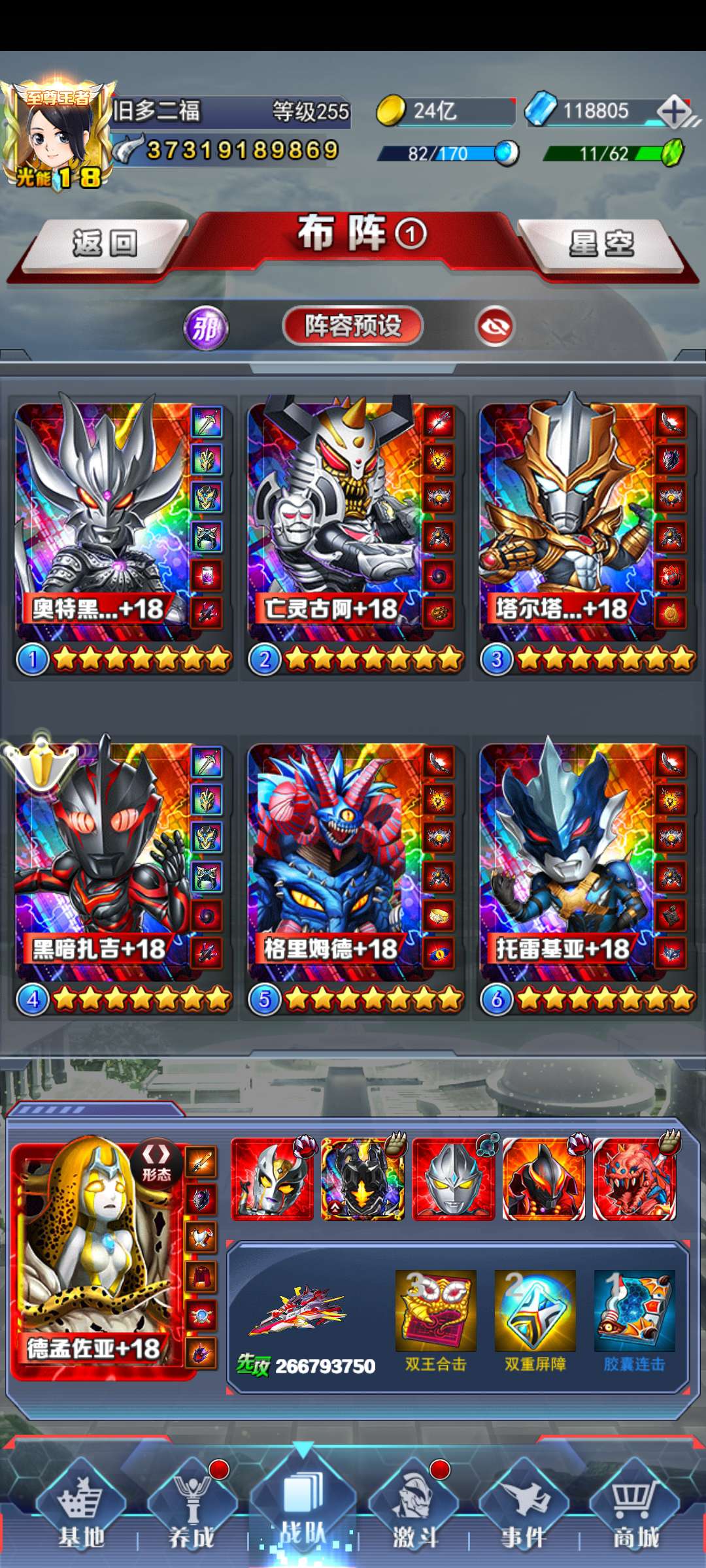
Task: Switch to the 商城 tab
Action: pyautogui.click(x=634, y=1509)
